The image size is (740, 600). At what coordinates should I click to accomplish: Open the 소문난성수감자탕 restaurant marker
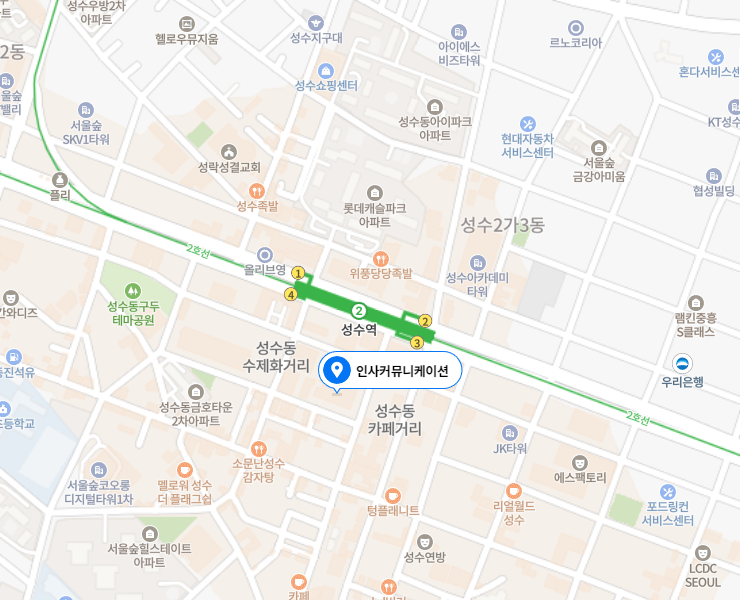(259, 449)
